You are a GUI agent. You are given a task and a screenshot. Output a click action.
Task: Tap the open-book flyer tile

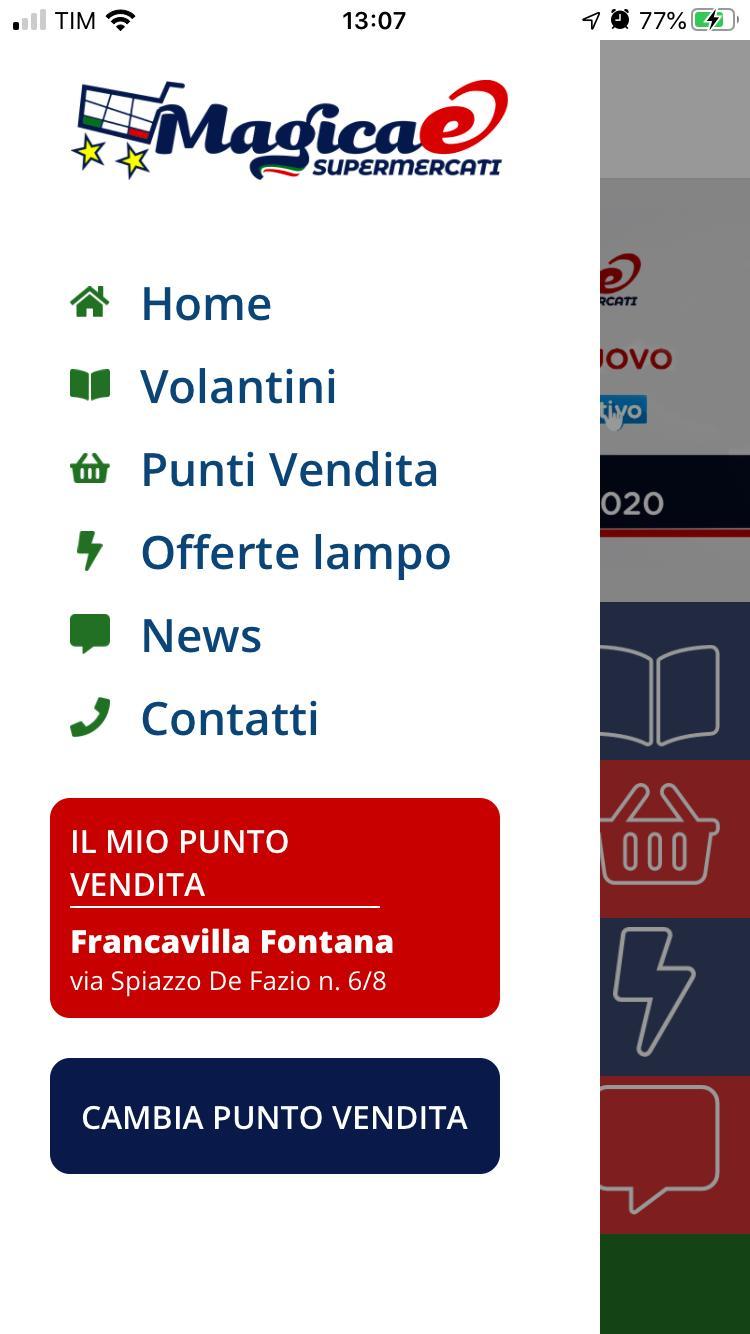[x=675, y=681]
